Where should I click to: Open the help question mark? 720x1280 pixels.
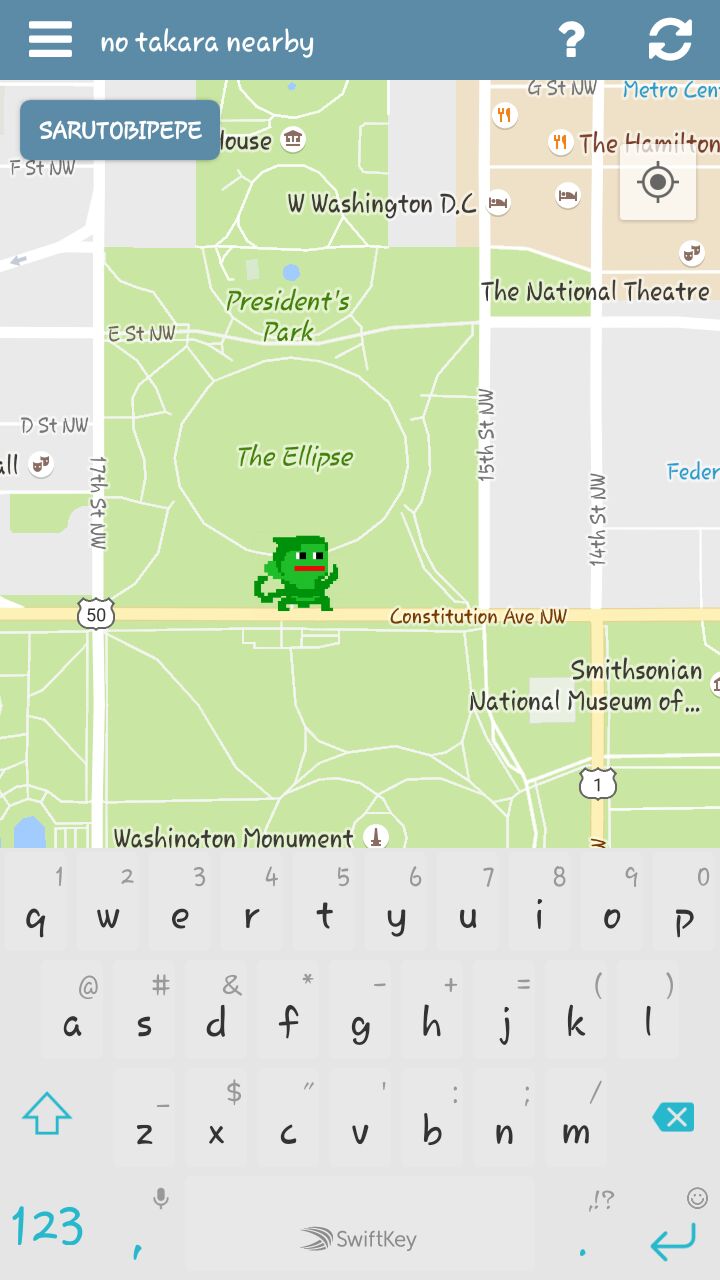click(x=571, y=40)
